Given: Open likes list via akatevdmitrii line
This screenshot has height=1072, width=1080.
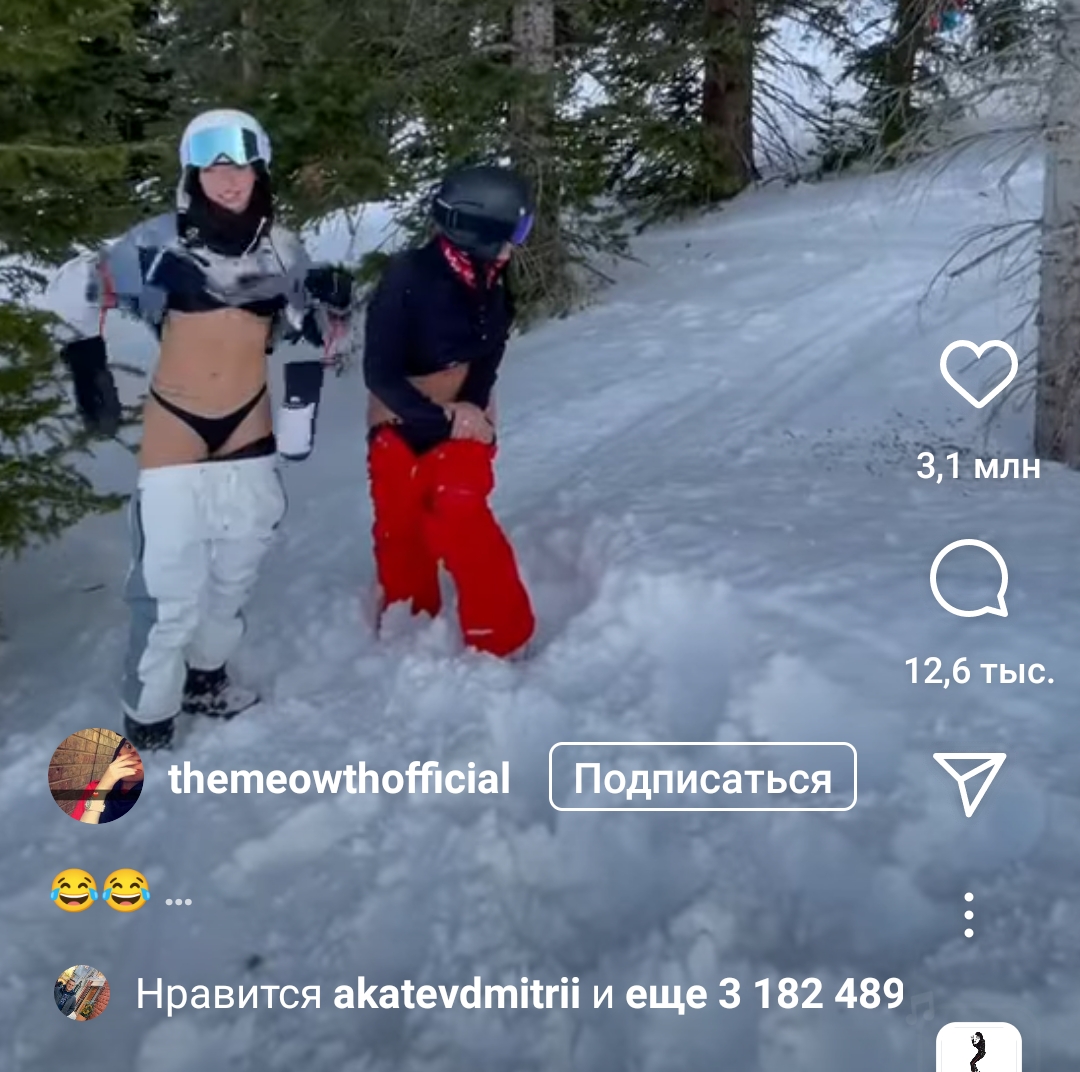Looking at the screenshot, I should pyautogui.click(x=519, y=994).
